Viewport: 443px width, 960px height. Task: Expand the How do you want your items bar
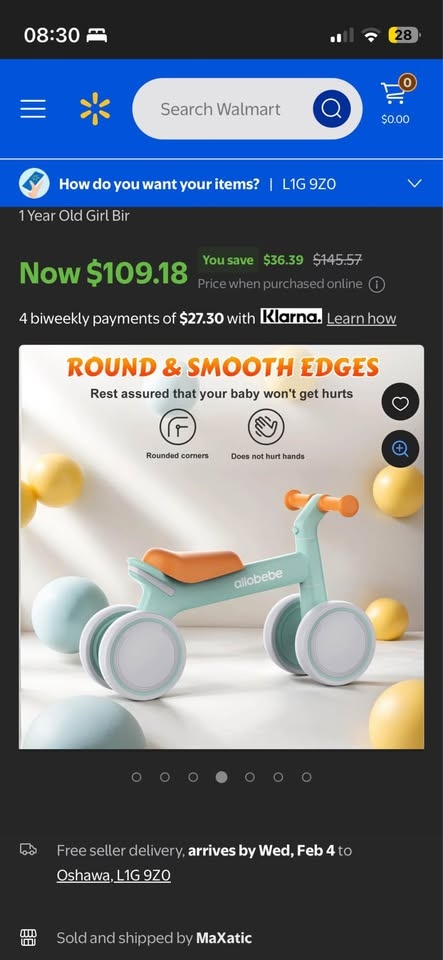222,184
